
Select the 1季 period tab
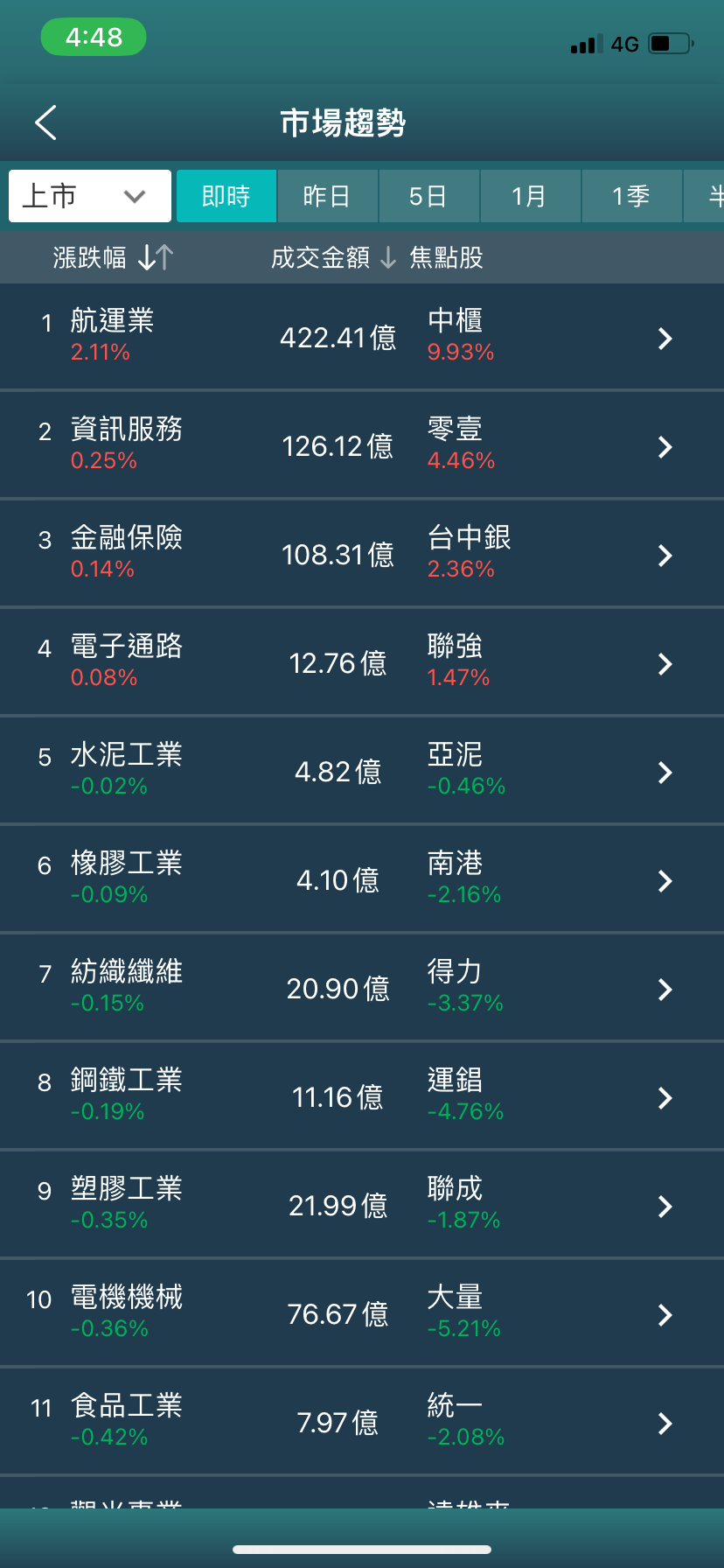(x=631, y=196)
